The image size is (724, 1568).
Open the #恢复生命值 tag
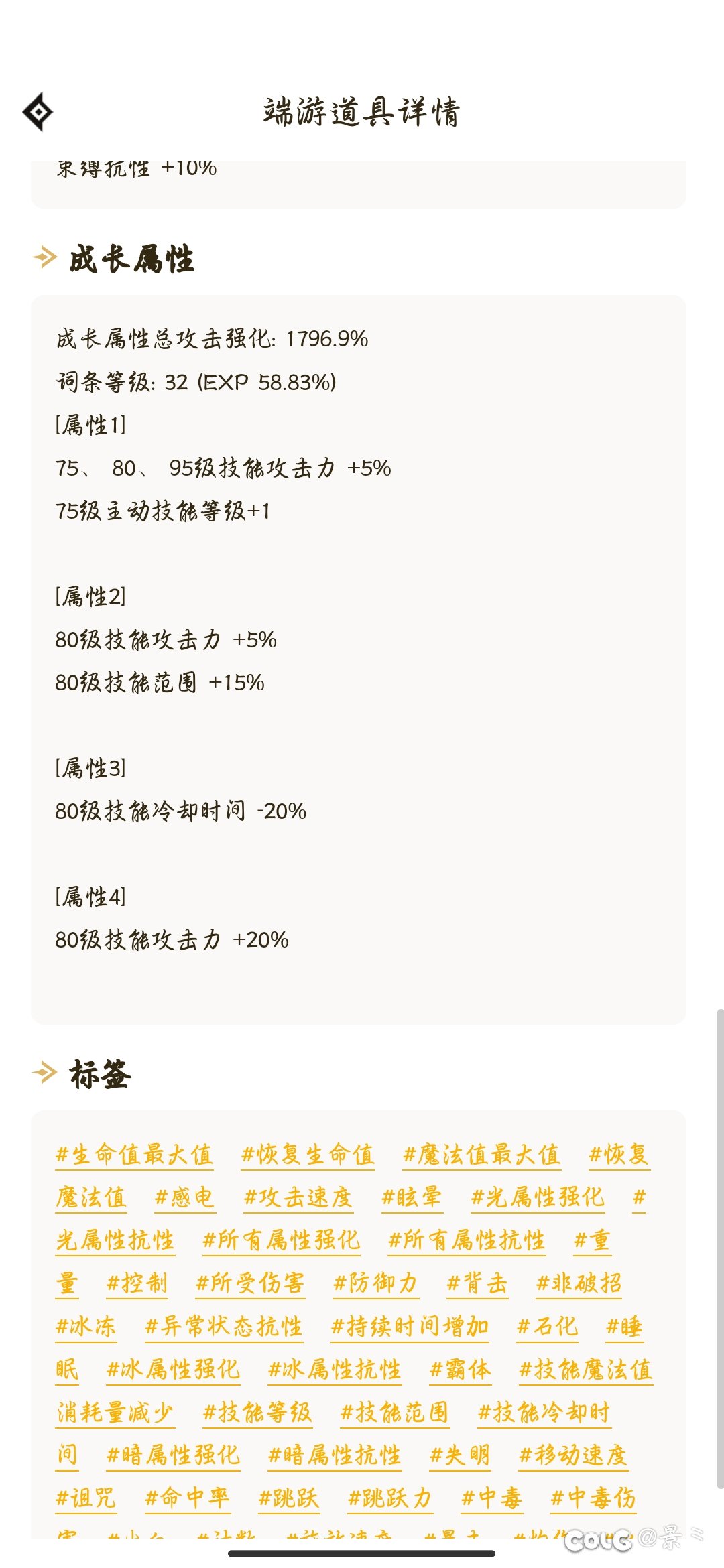point(308,1155)
